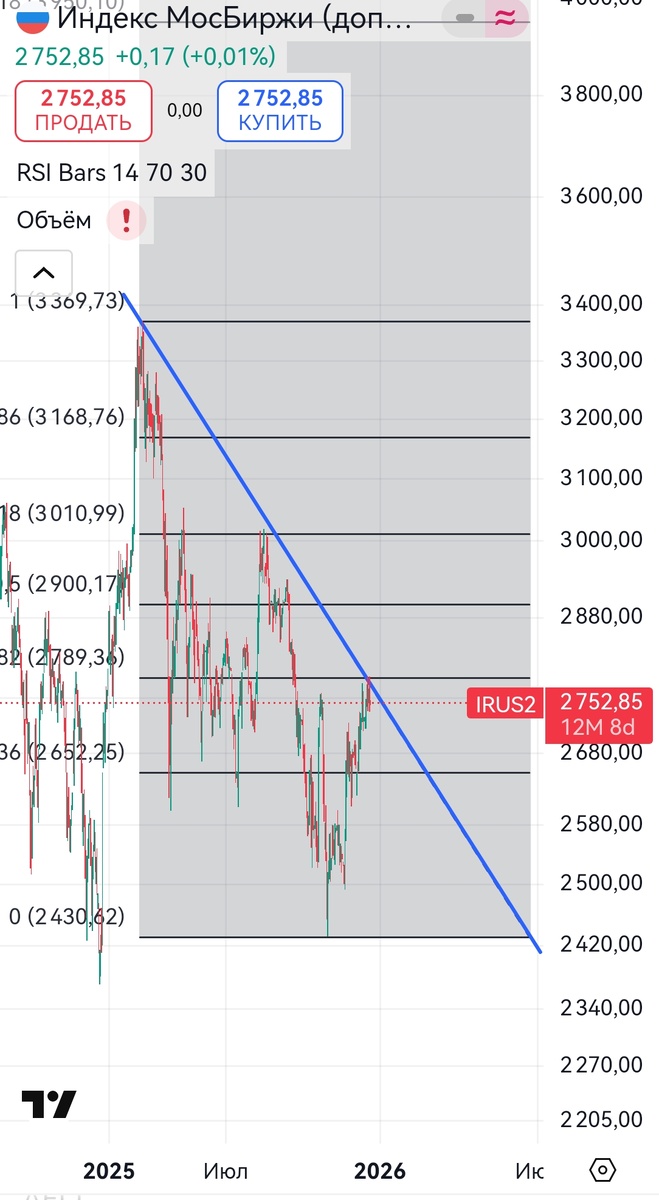Open chart settings hexagon icon
659x1200 pixels.
(x=603, y=1169)
